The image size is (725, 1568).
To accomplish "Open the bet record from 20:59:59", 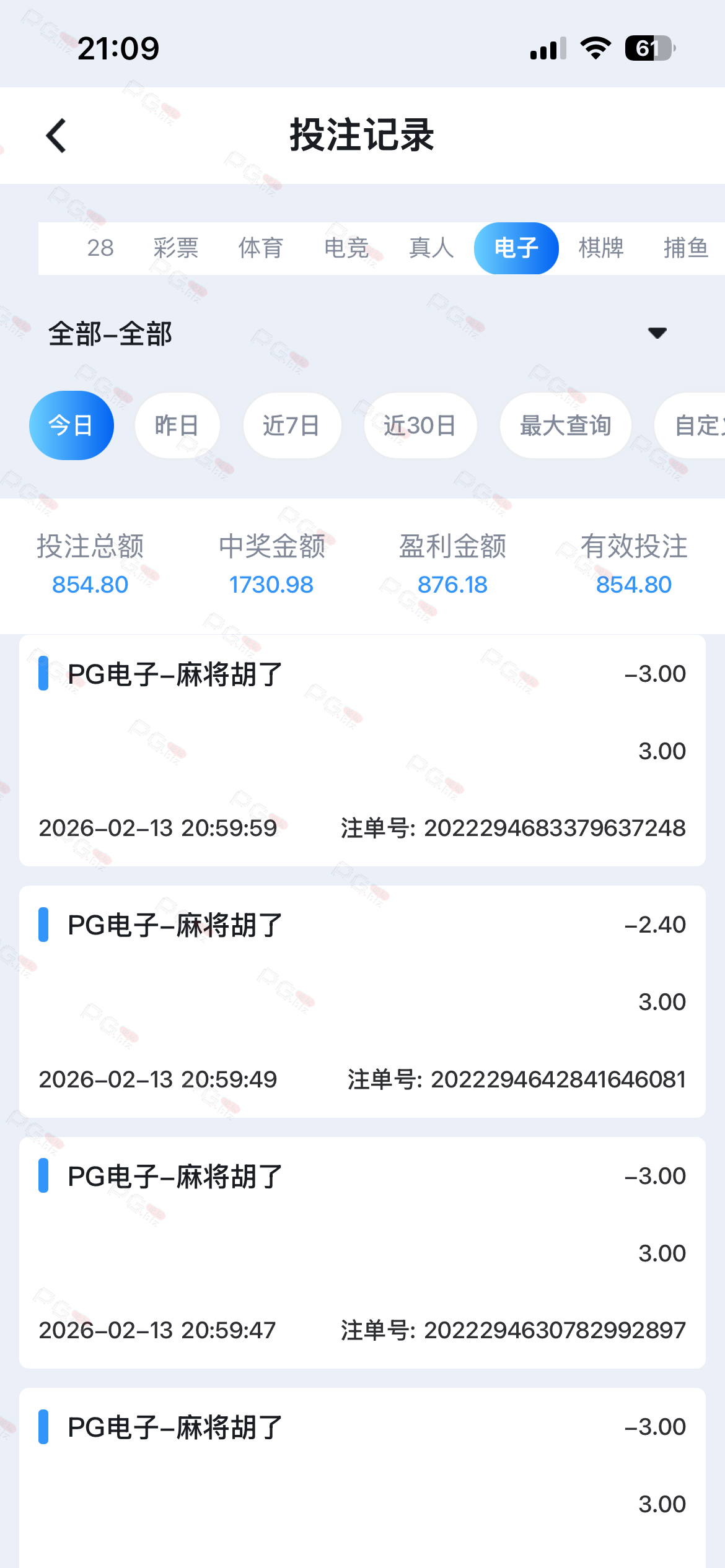I will [362, 751].
